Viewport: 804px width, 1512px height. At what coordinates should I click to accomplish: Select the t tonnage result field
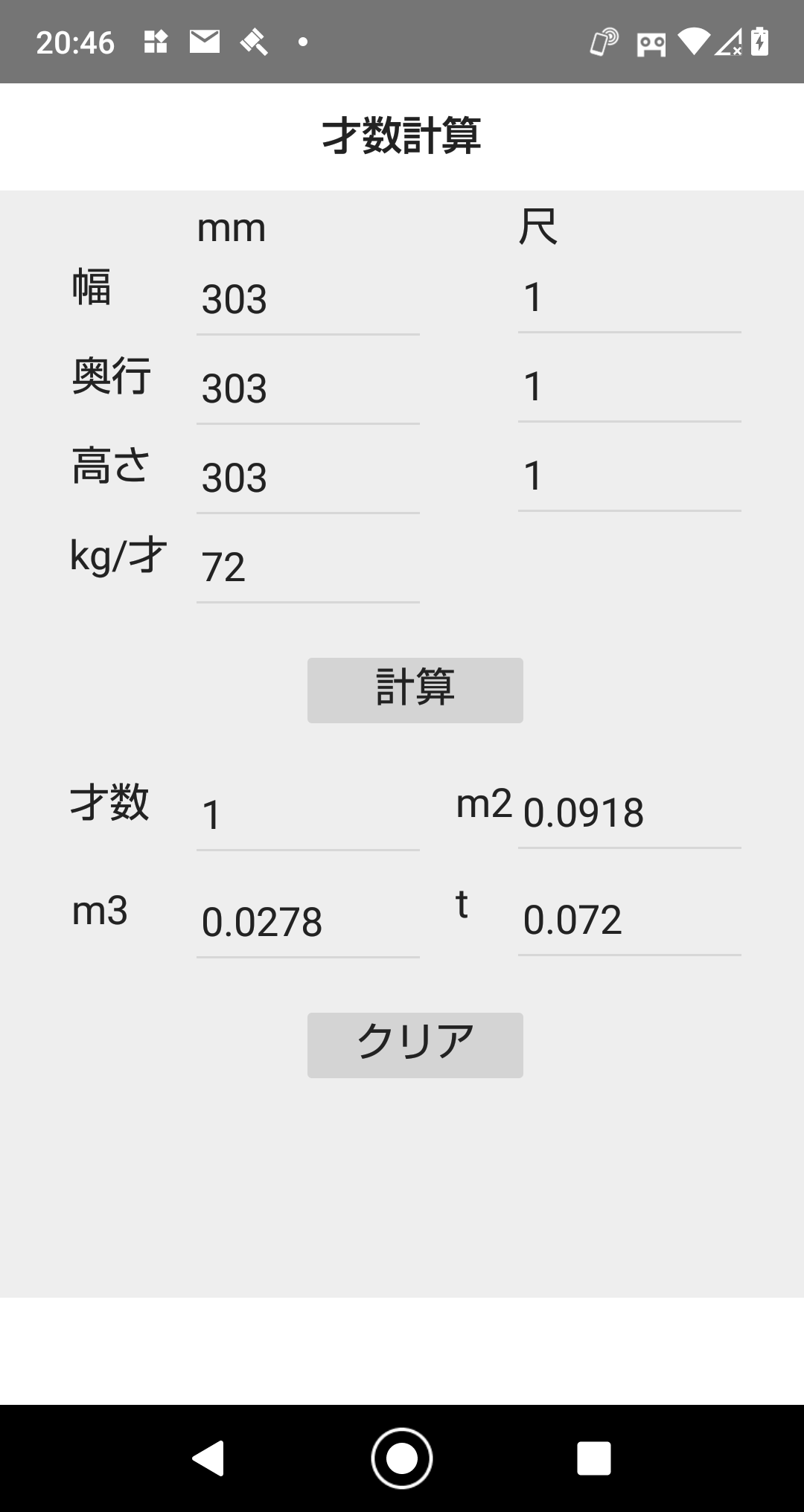click(x=630, y=920)
